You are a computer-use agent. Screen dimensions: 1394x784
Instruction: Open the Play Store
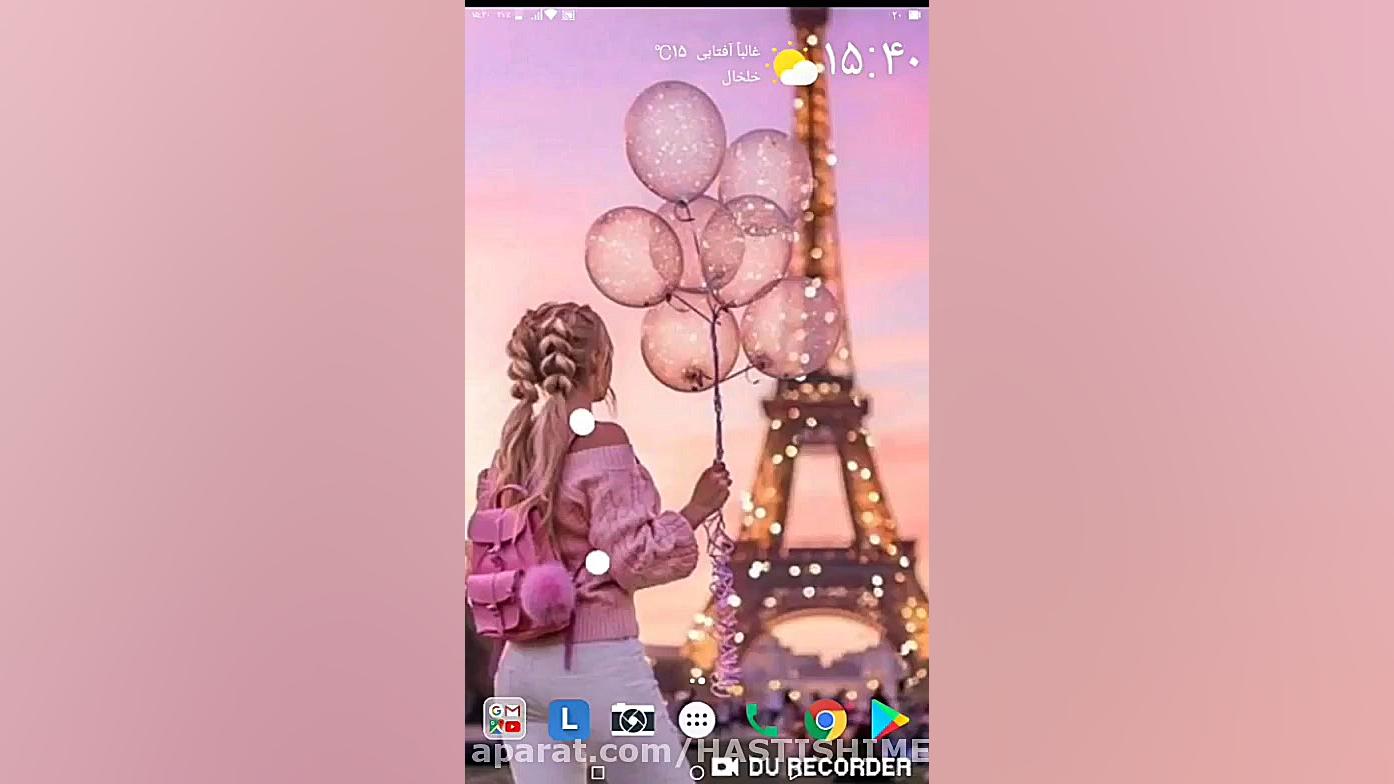[x=888, y=719]
